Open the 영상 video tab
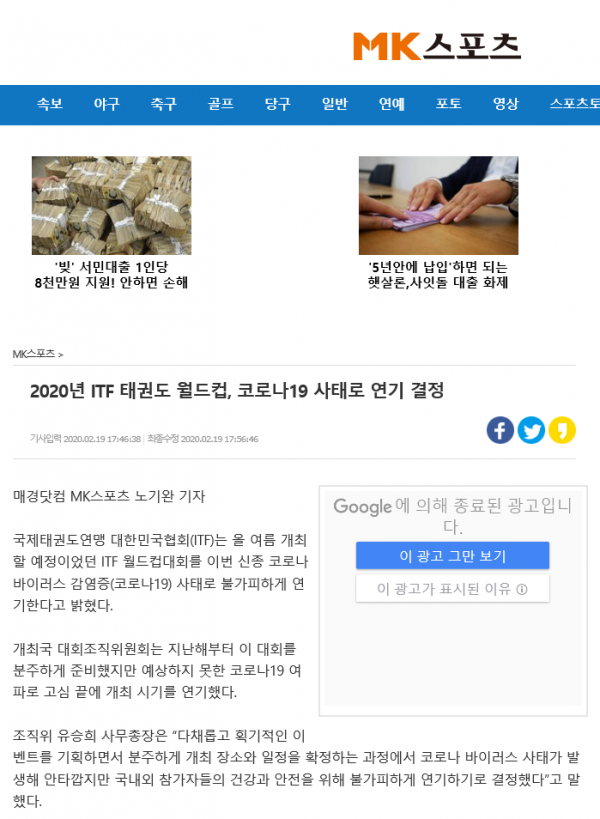The image size is (600, 819). click(506, 104)
